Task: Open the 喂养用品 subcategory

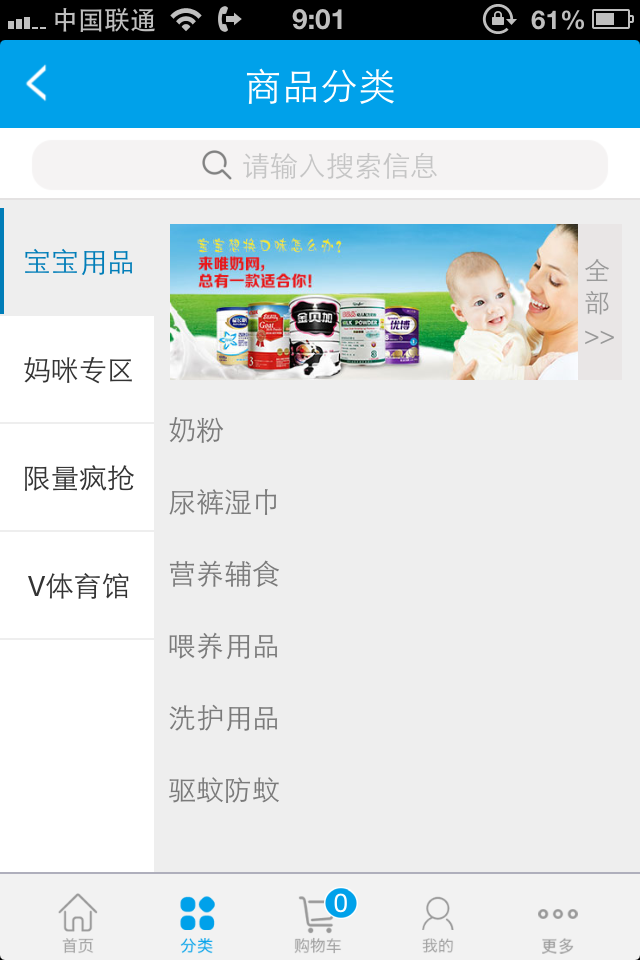Action: pyautogui.click(x=224, y=647)
